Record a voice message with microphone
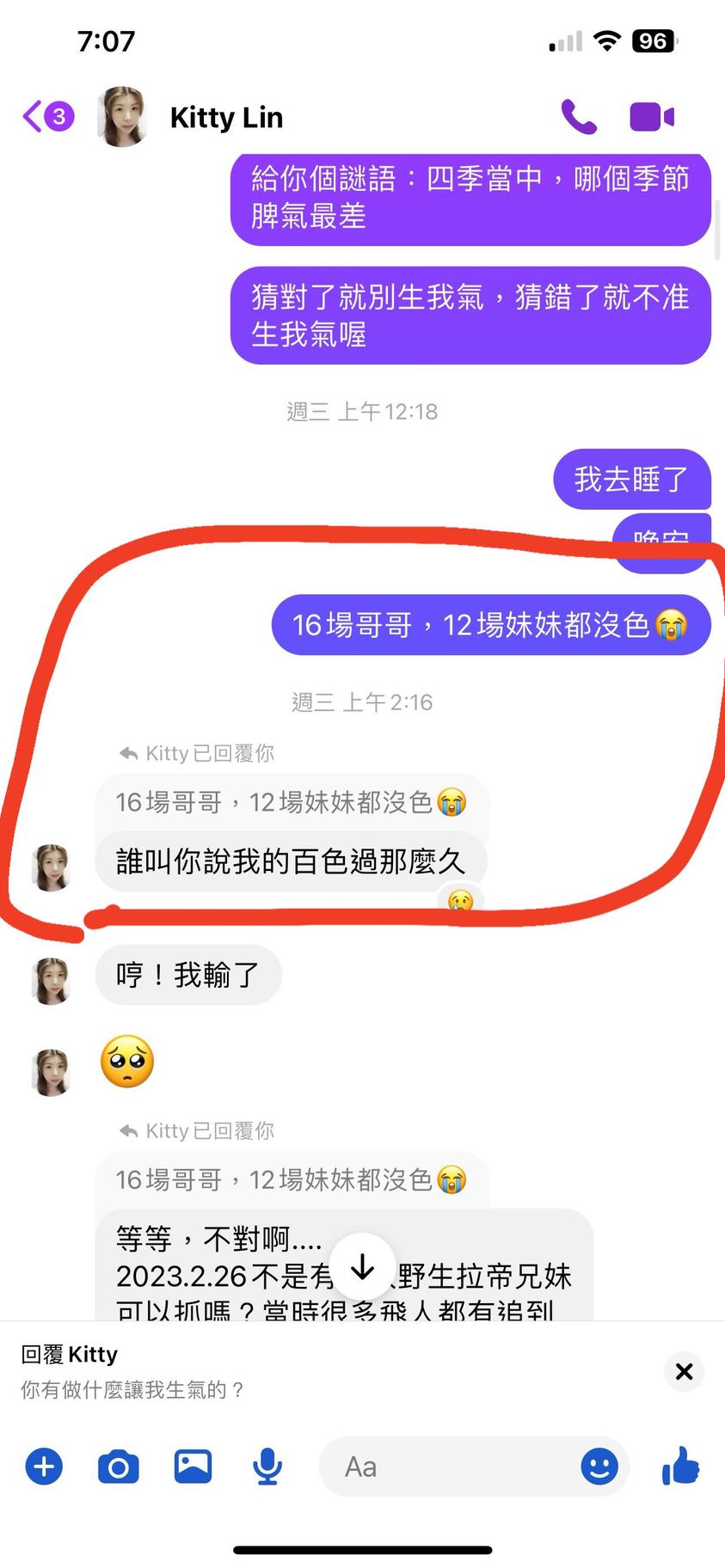This screenshot has height=1568, width=725. (267, 1466)
